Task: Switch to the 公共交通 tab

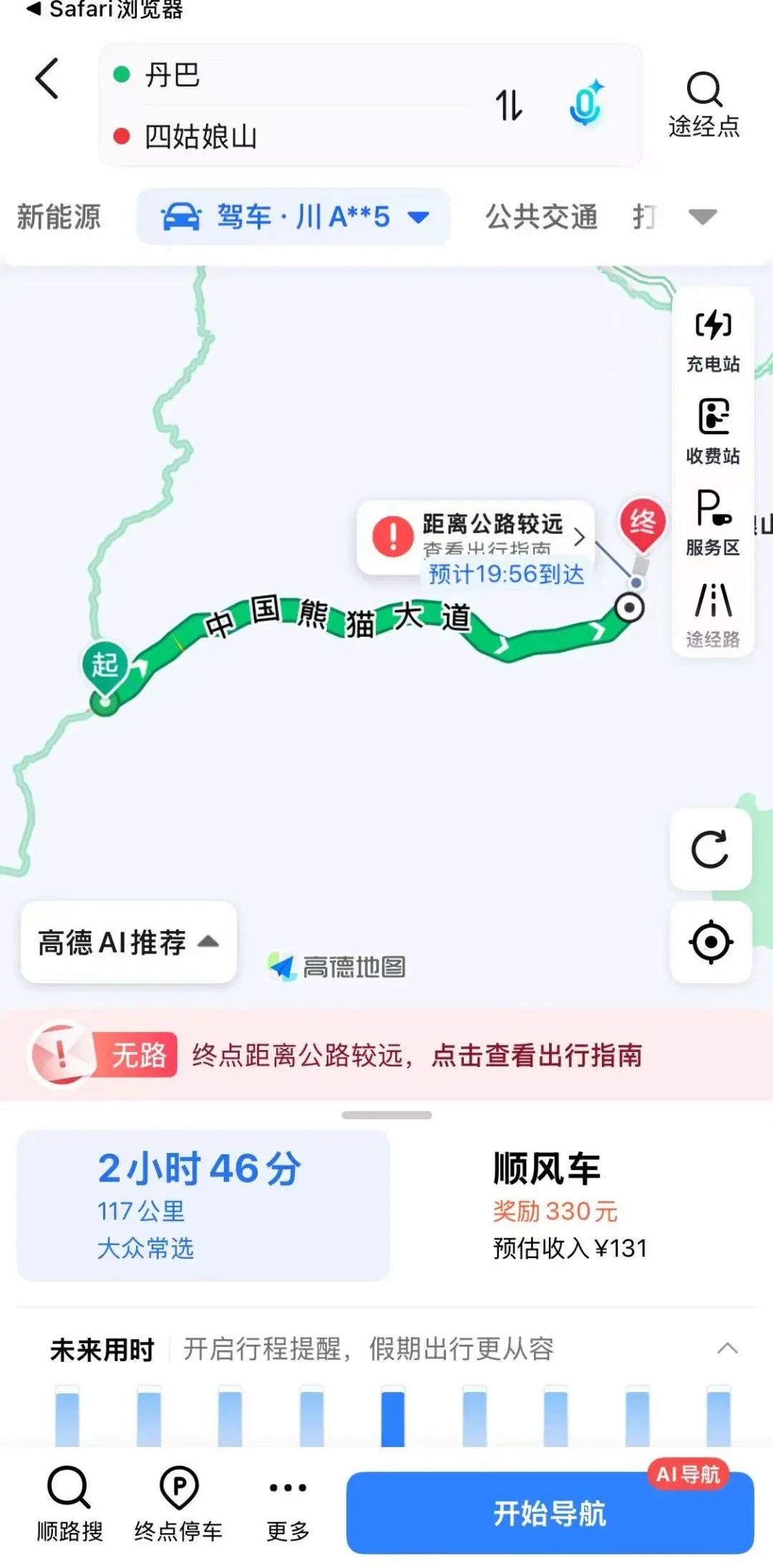Action: [x=541, y=216]
